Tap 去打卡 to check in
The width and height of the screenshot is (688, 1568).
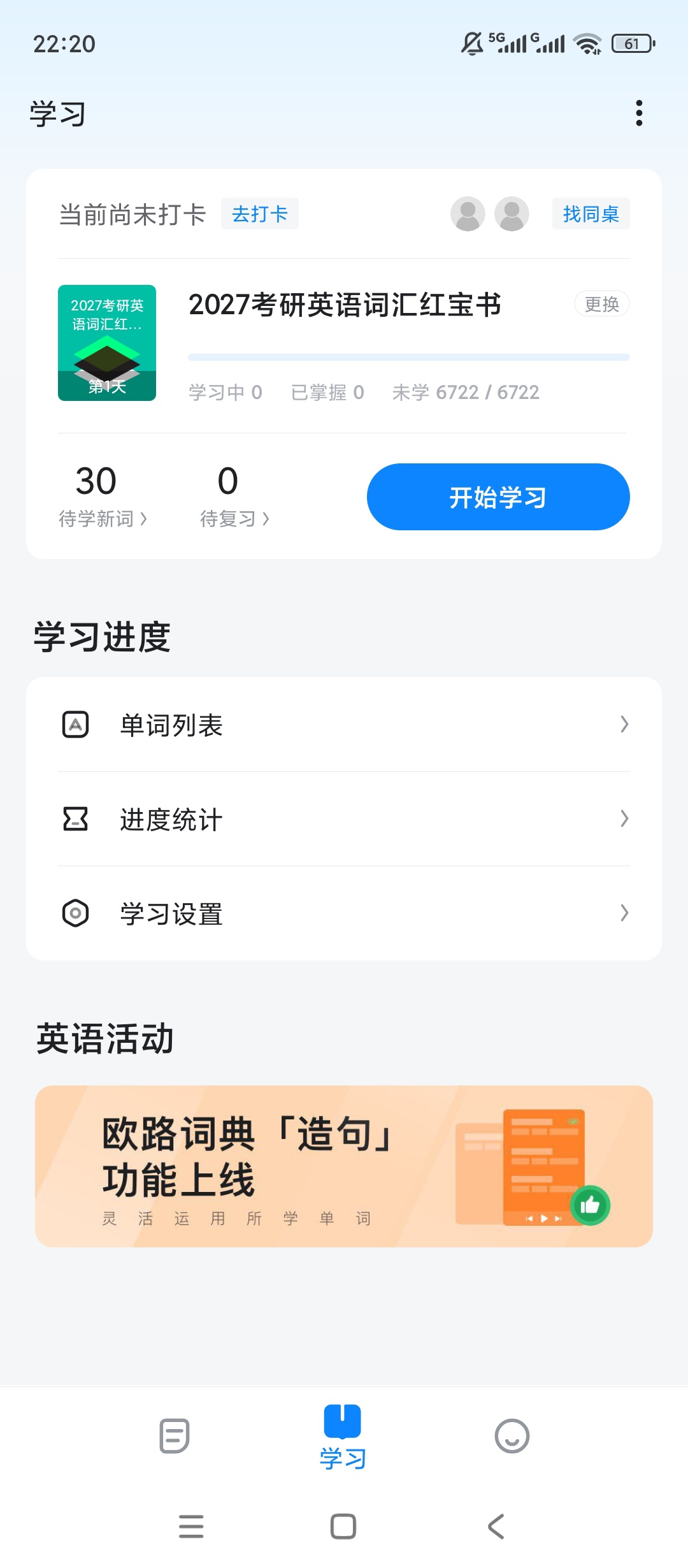pyautogui.click(x=259, y=214)
